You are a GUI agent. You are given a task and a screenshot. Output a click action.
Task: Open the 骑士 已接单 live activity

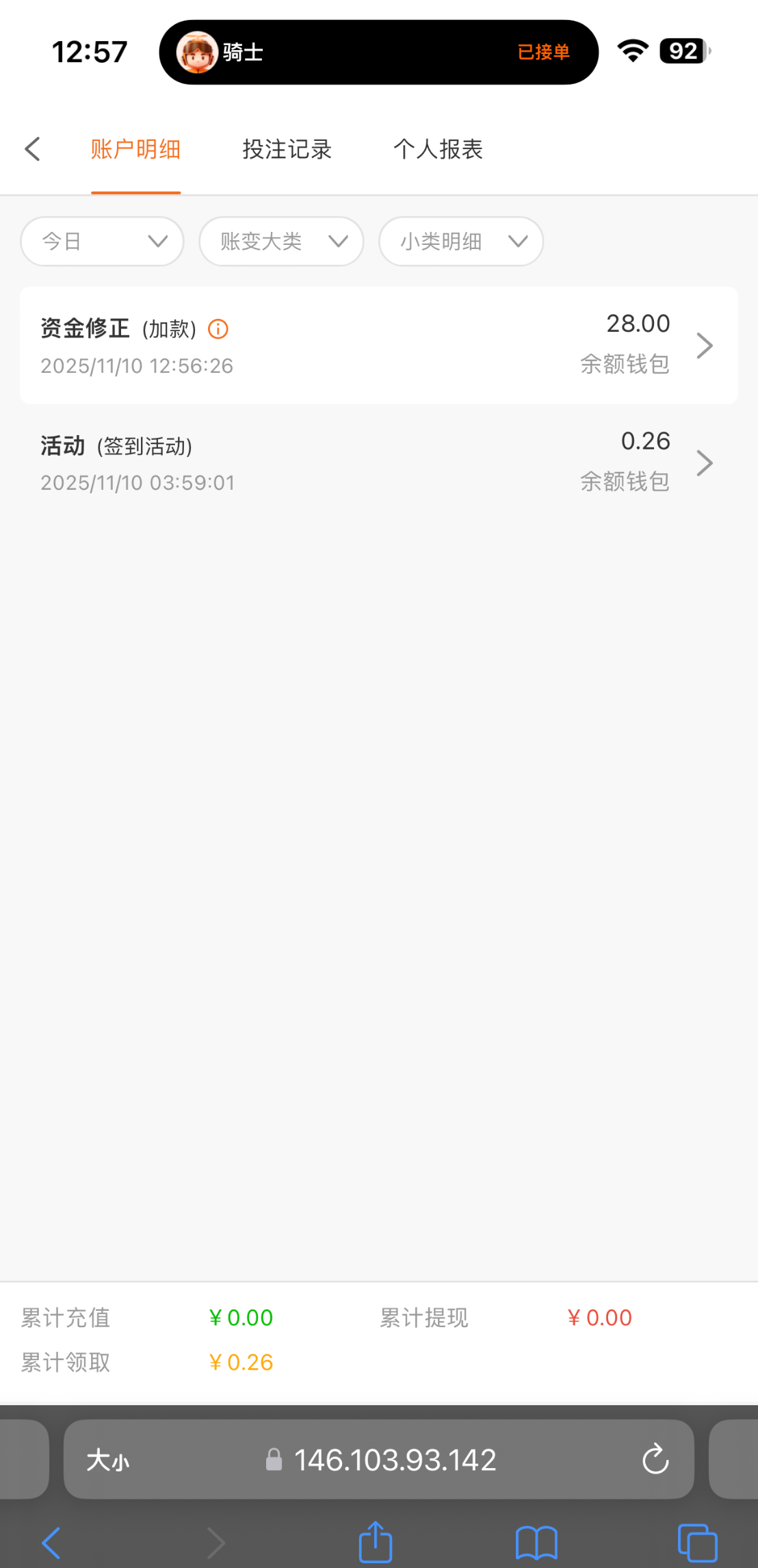tap(378, 52)
